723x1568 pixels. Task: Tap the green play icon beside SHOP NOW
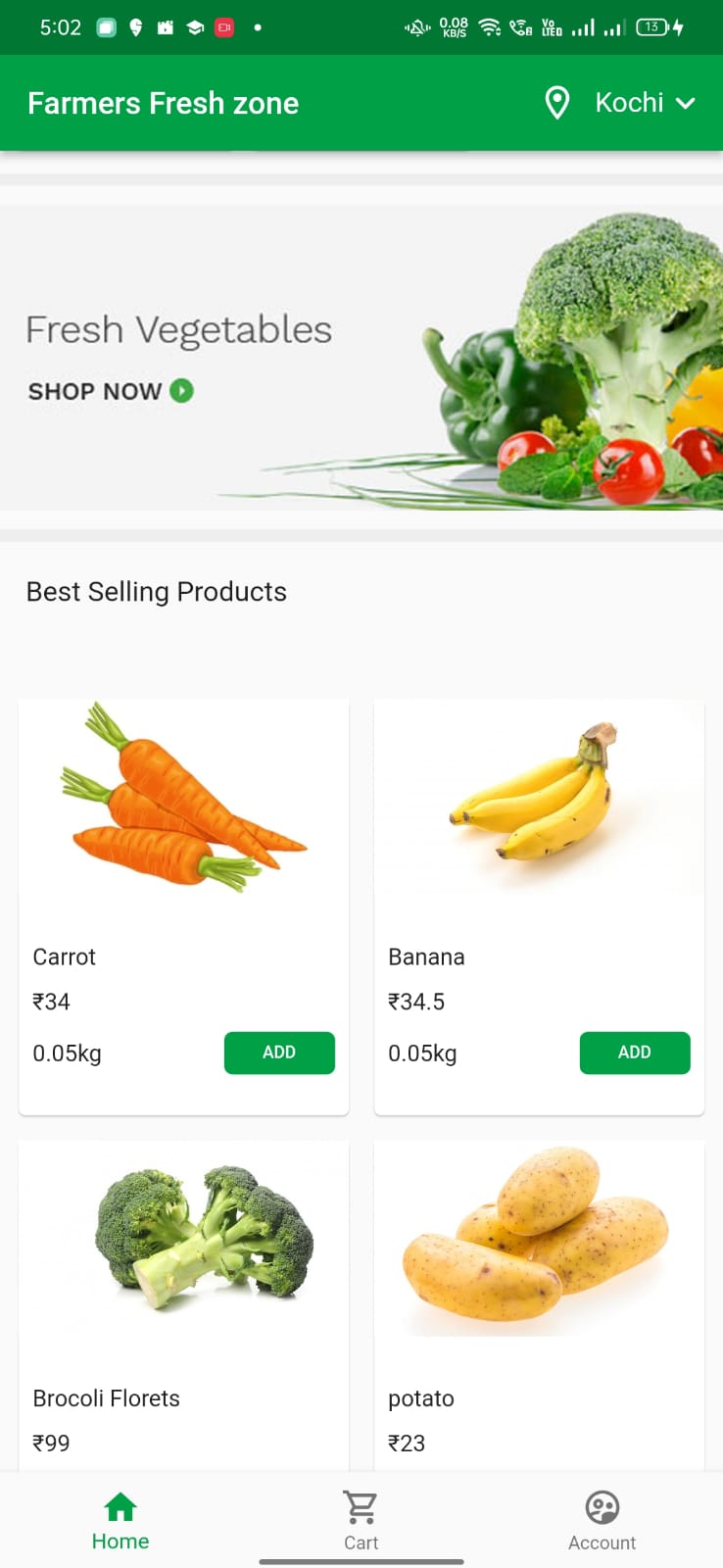(180, 391)
